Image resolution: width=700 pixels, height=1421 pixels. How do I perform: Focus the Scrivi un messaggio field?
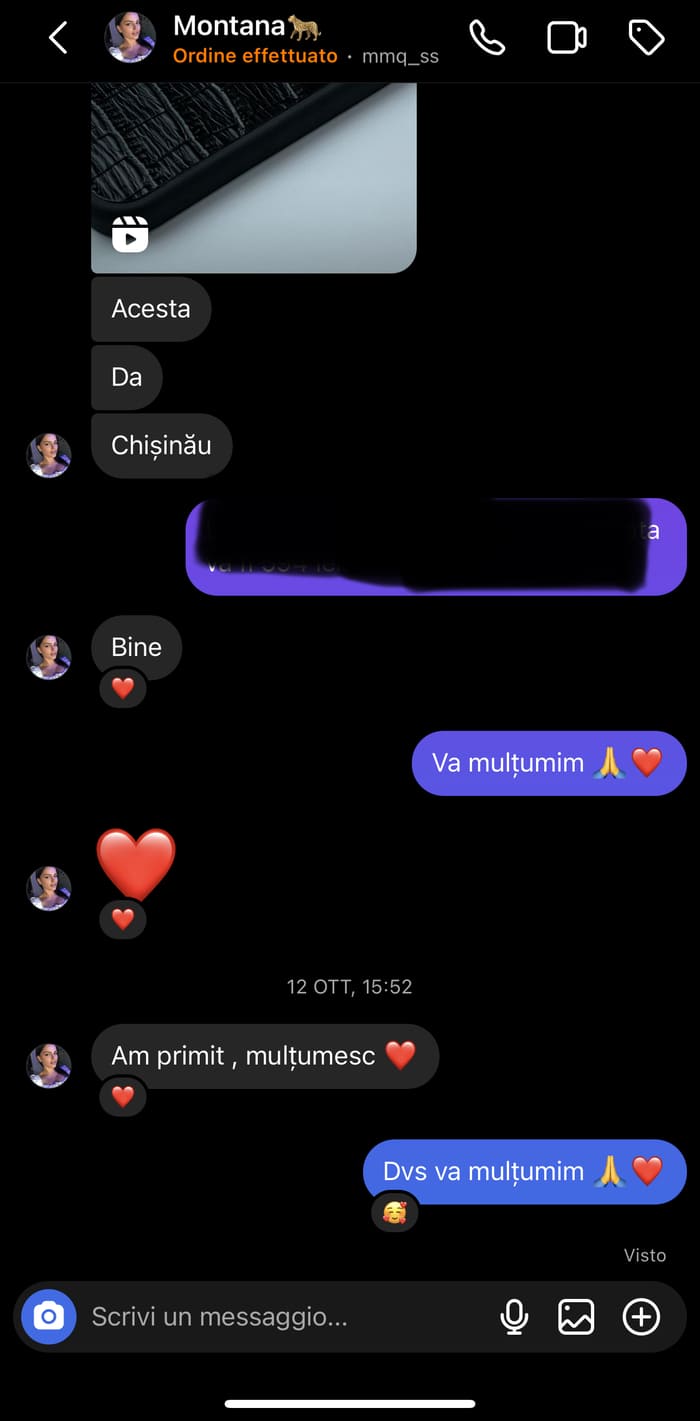click(x=280, y=1317)
